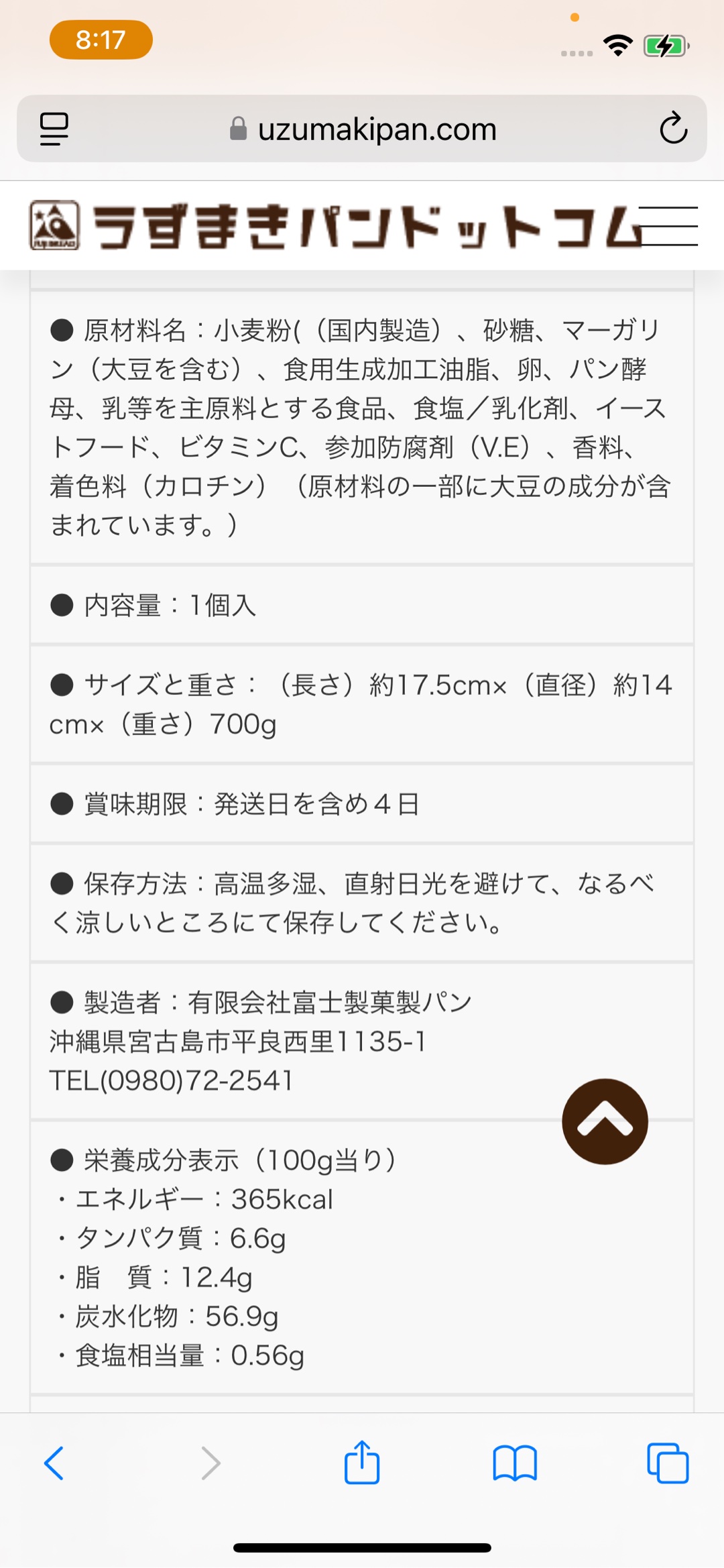Share this page via the share icon
This screenshot has height=1568, width=724.
(362, 1461)
